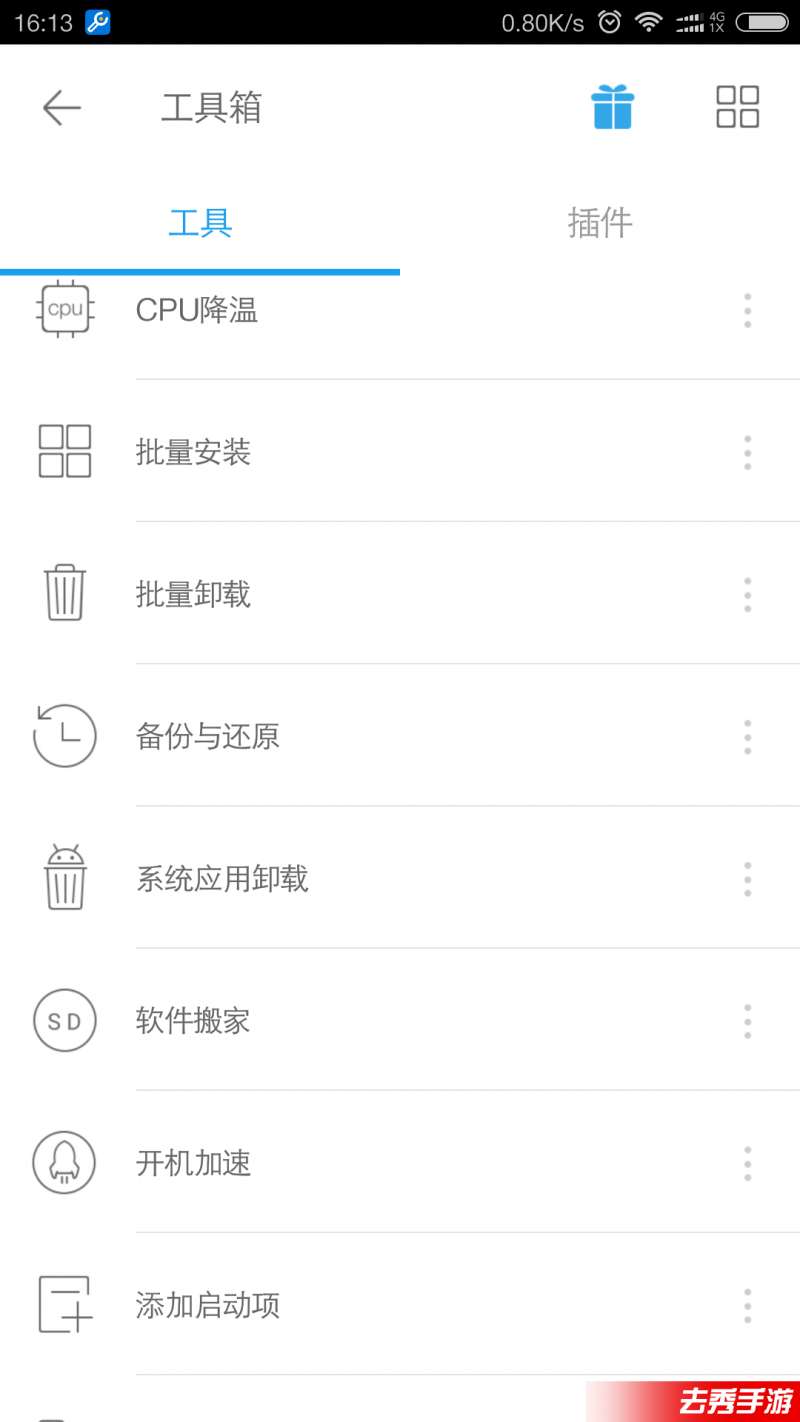Go back from the 工具箱 screen

pyautogui.click(x=61, y=107)
